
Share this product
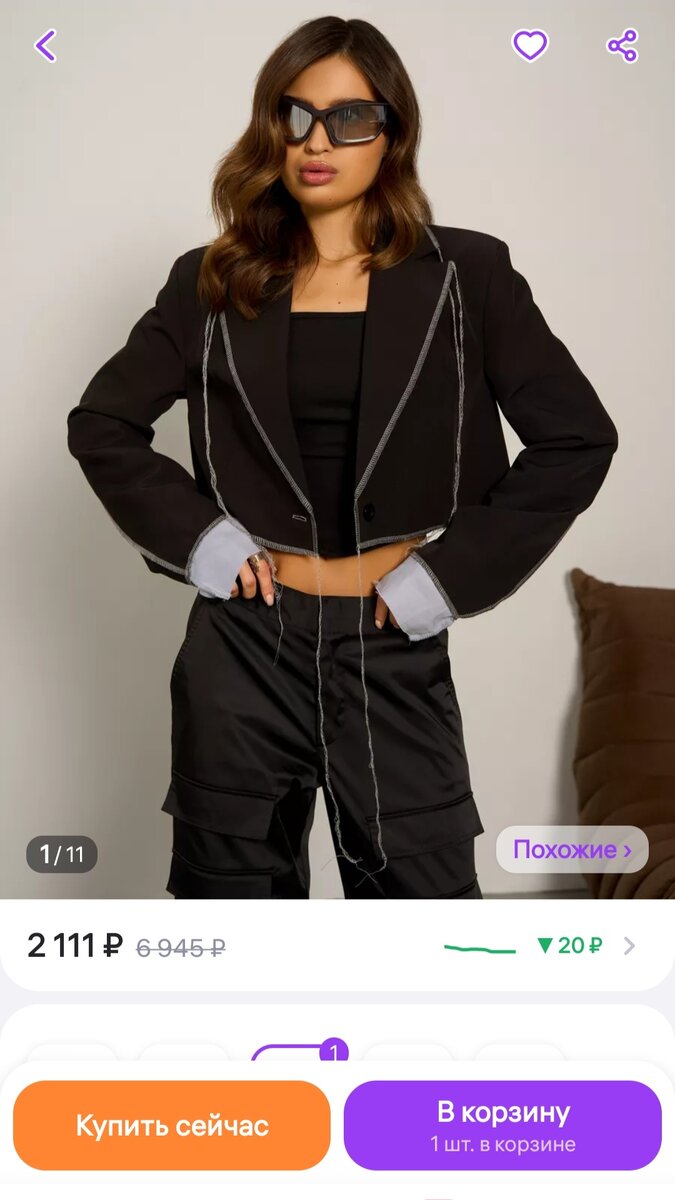coord(622,45)
